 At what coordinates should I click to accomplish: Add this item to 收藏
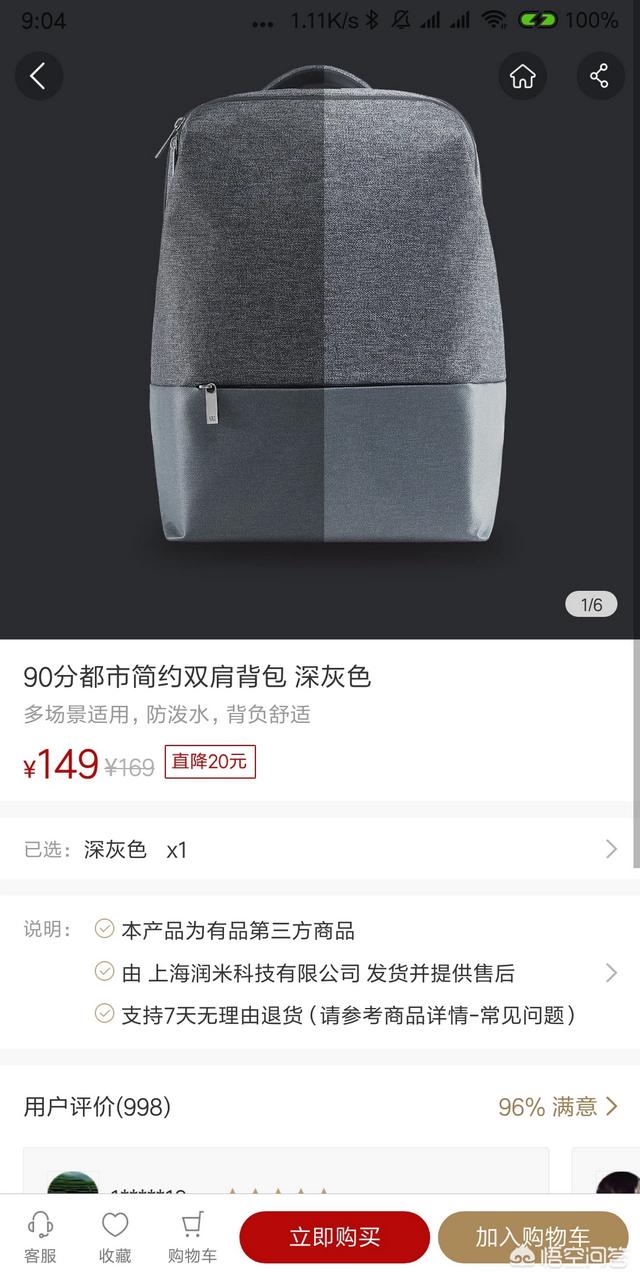click(x=115, y=1235)
